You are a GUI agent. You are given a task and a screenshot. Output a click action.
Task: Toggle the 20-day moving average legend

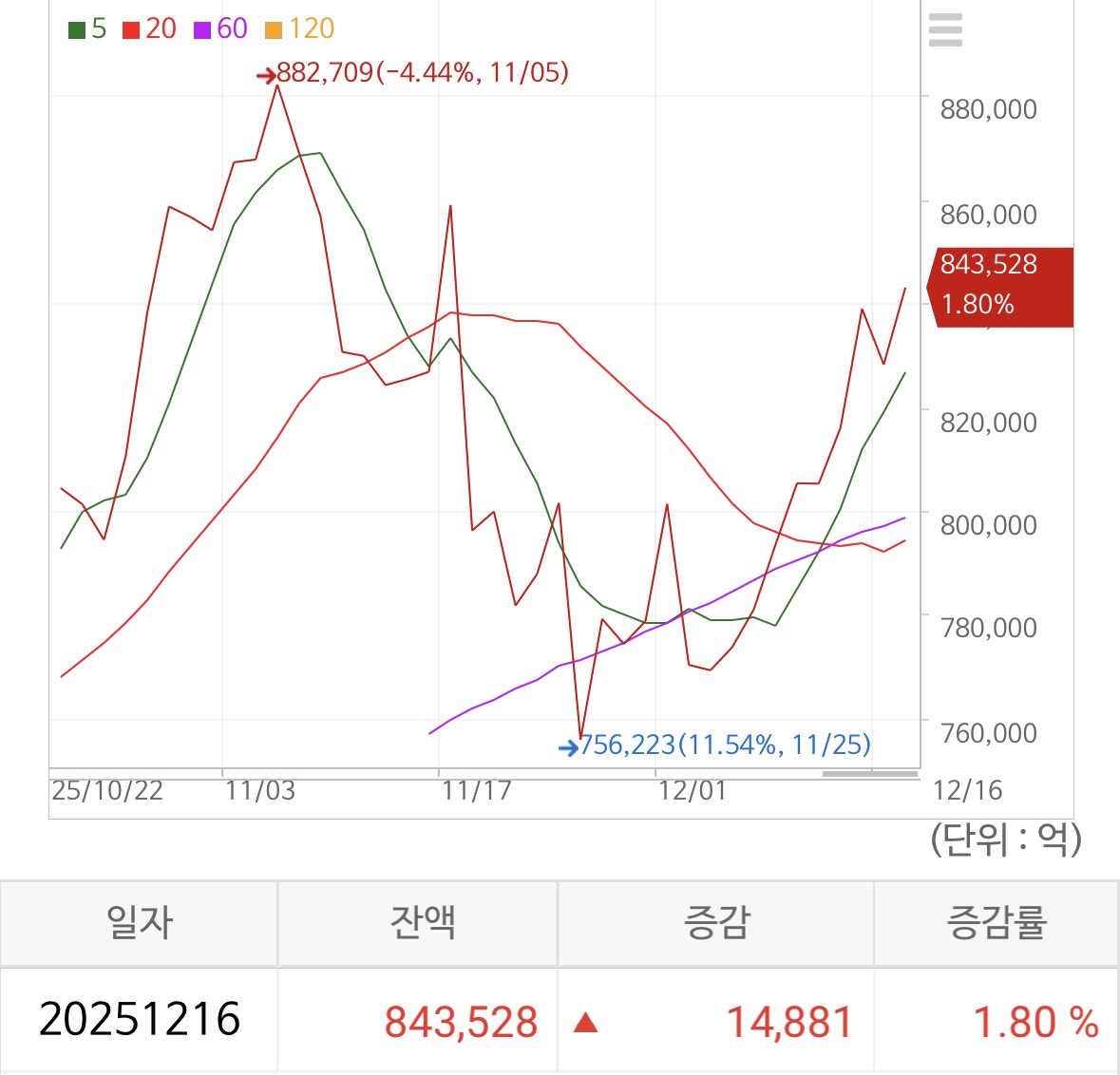[x=149, y=28]
